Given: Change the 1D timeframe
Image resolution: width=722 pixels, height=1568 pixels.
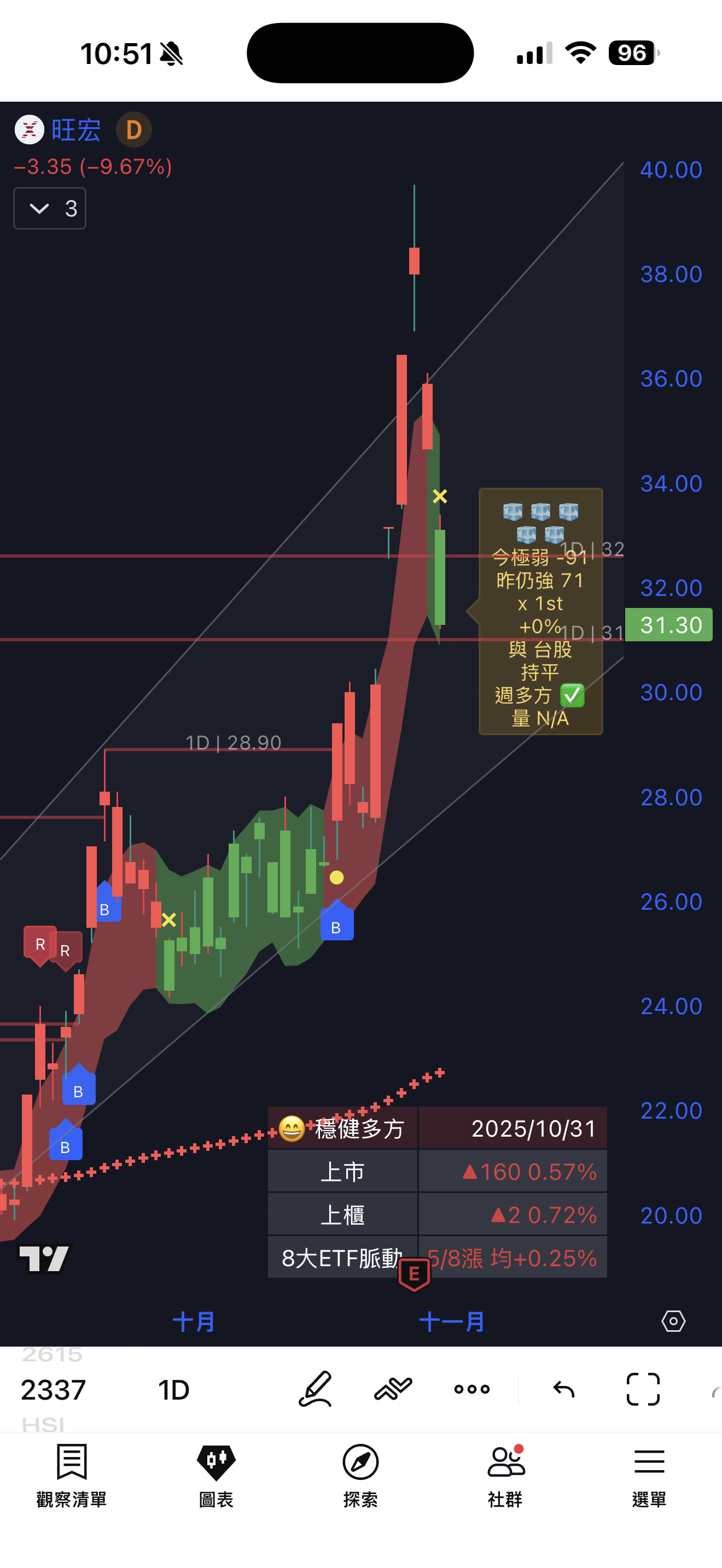Looking at the screenshot, I should point(173,1390).
